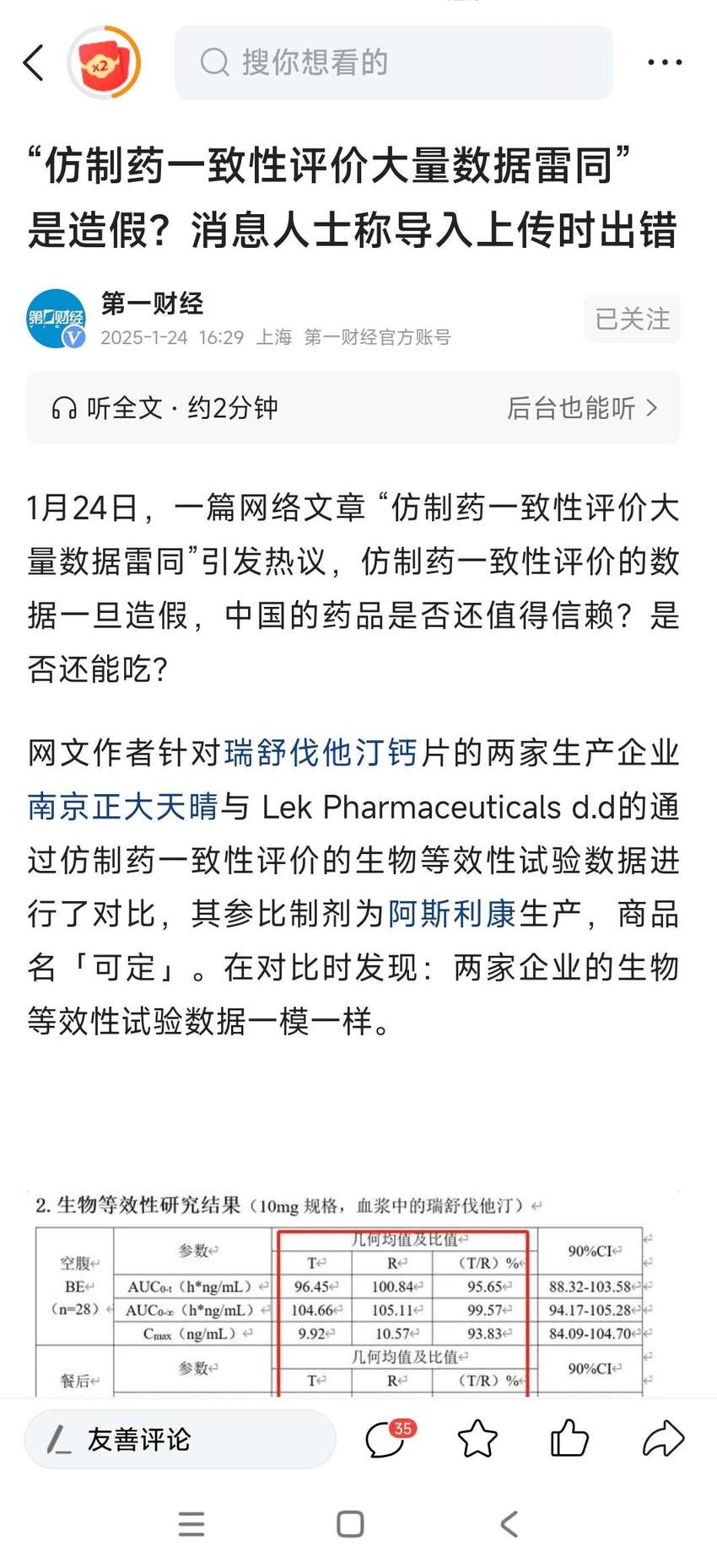Write a comment in 友善评论 field

(180, 1439)
